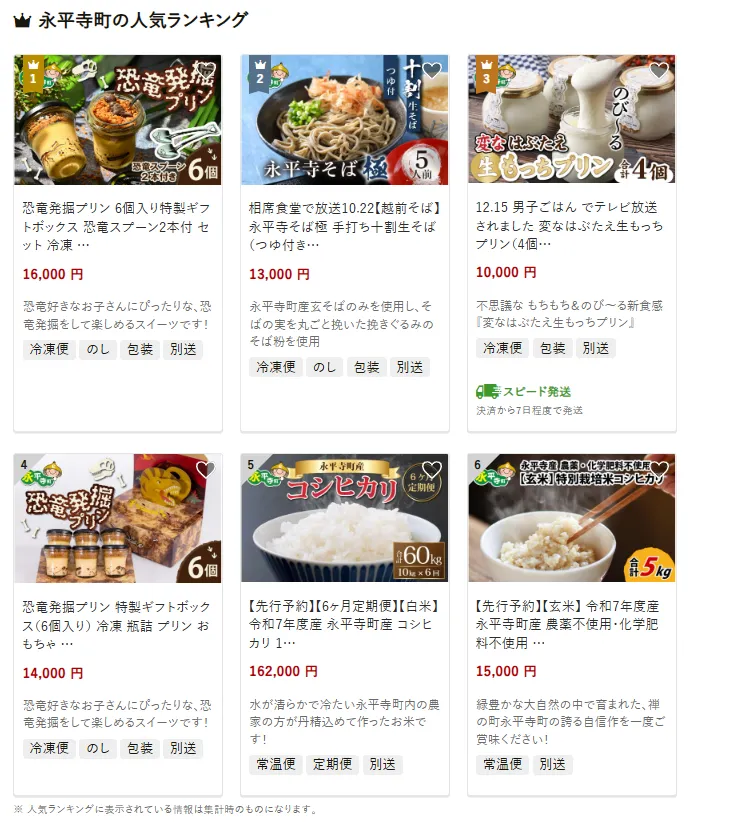Favorite the 変なはぶたえ生もっちプリン item
732x837 pixels.
click(x=658, y=71)
